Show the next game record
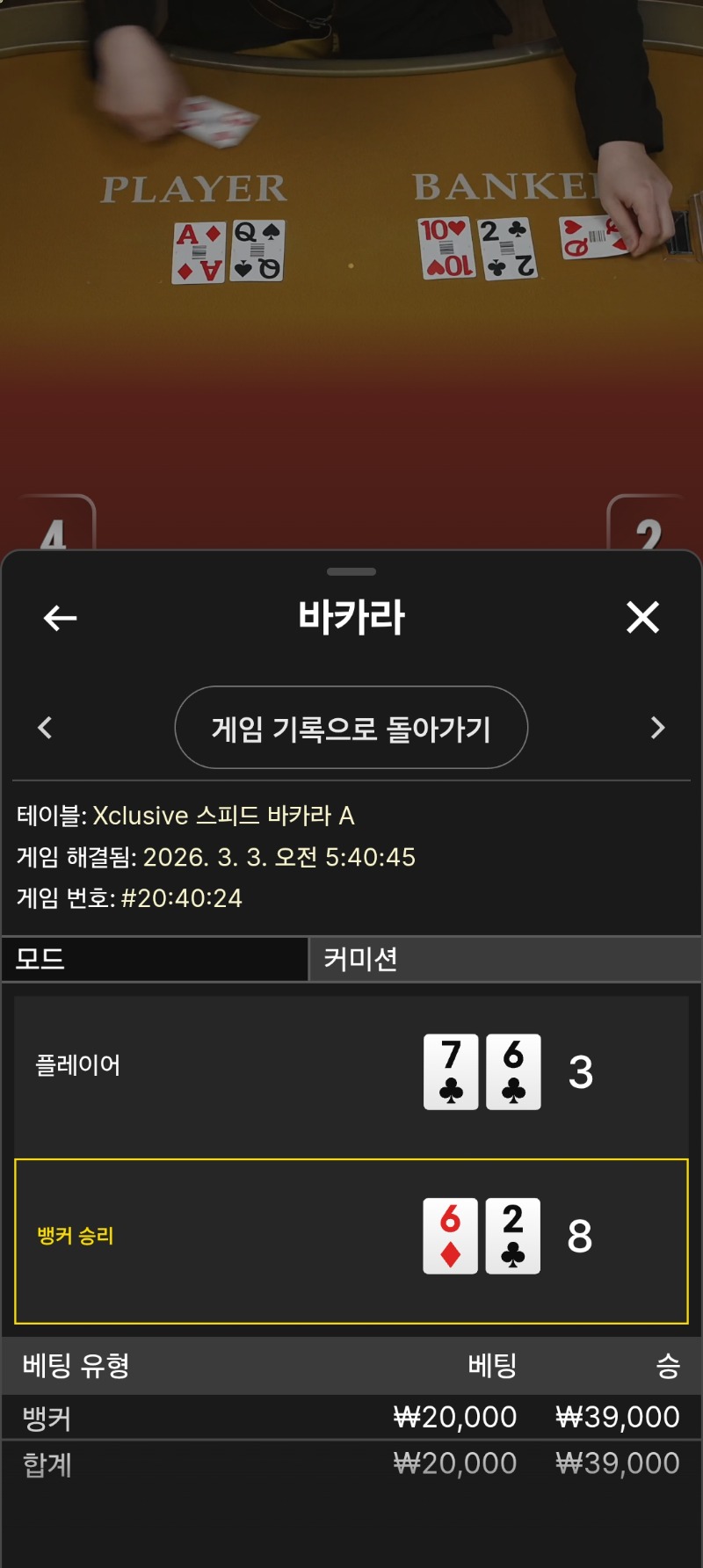Viewport: 703px width, 1568px height. (657, 728)
